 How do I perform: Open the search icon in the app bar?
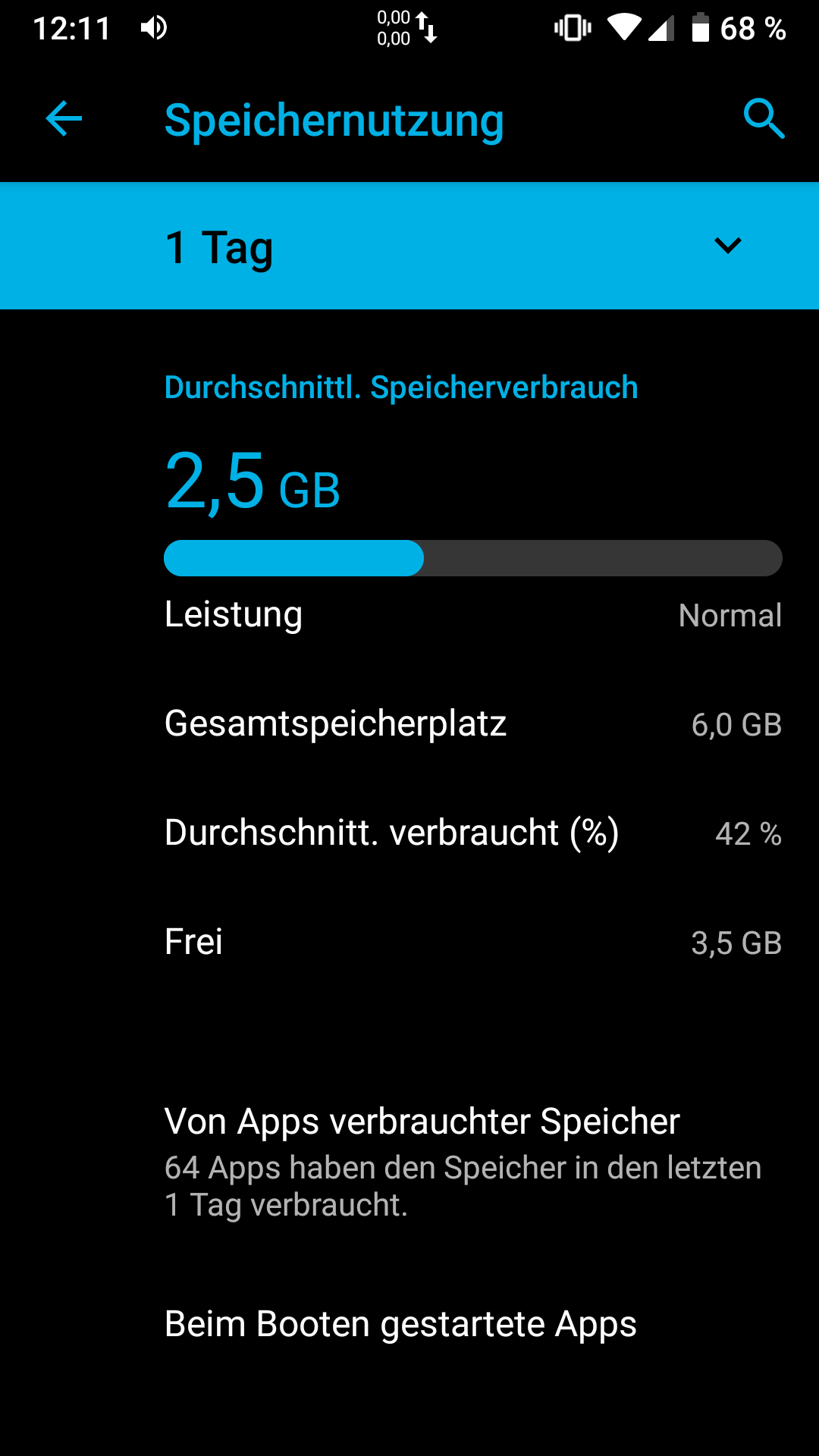pos(763,119)
